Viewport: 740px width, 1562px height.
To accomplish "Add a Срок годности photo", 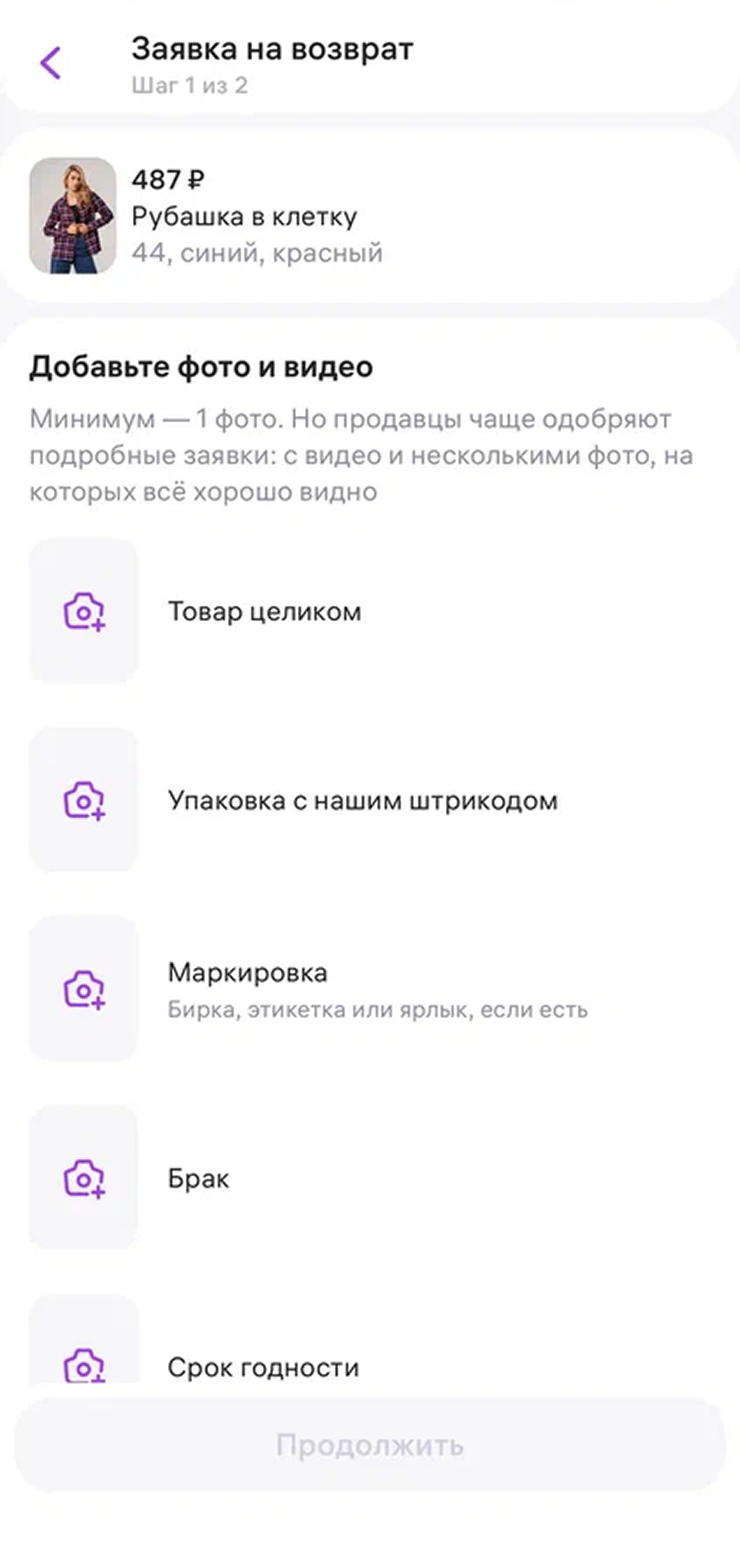I will pyautogui.click(x=84, y=1340).
